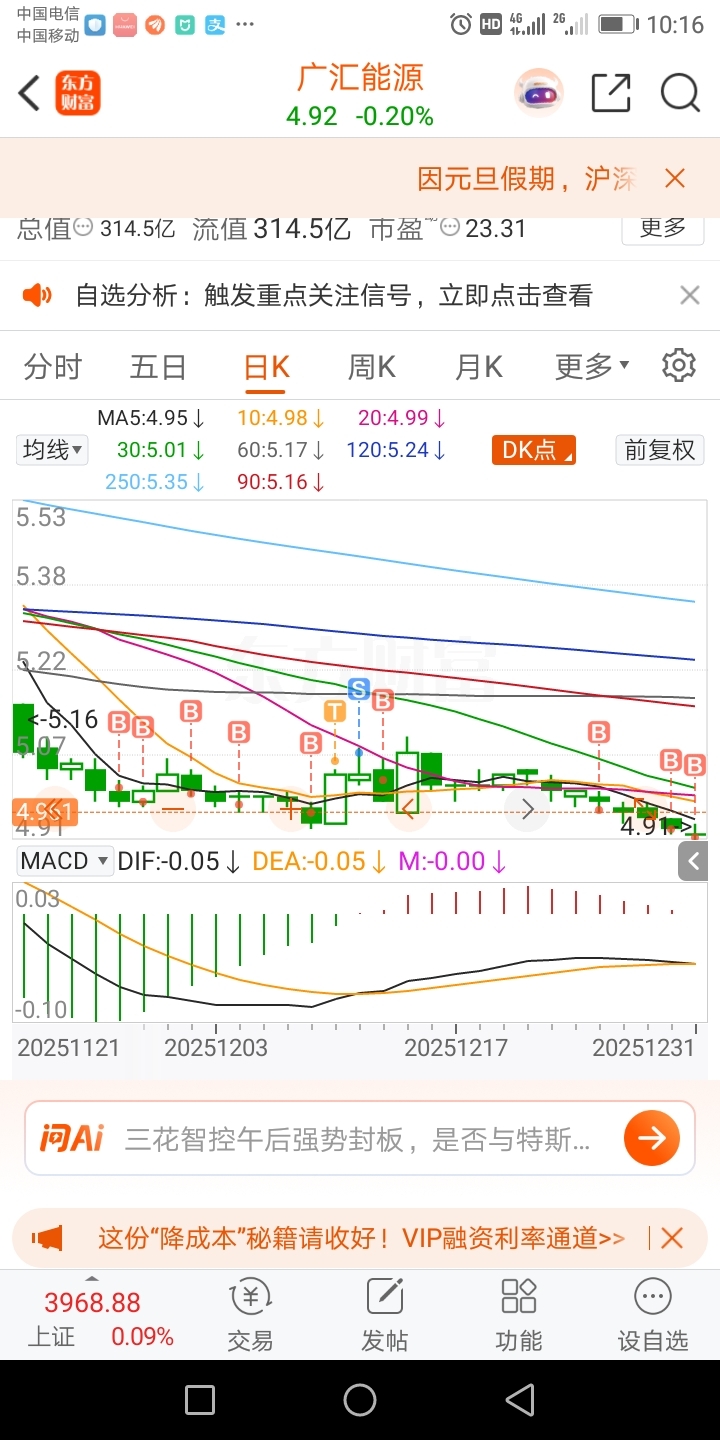Switch to the 分时 chart tab
The width and height of the screenshot is (720, 1440).
pyautogui.click(x=53, y=367)
